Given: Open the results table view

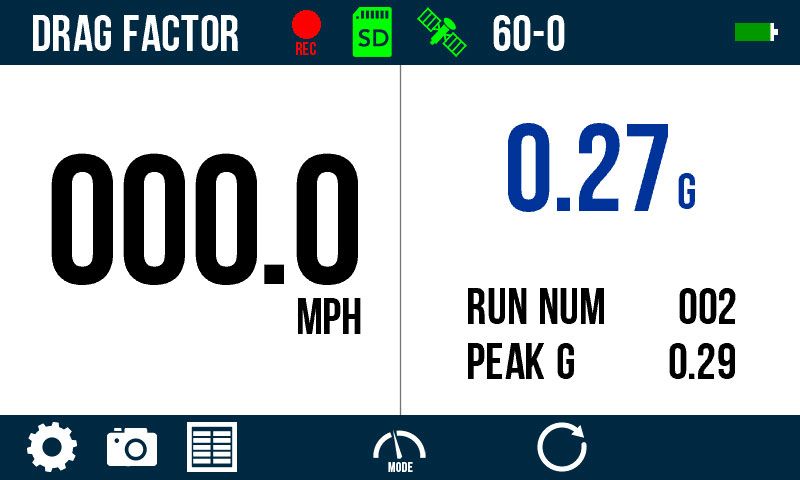Looking at the screenshot, I should click(212, 447).
